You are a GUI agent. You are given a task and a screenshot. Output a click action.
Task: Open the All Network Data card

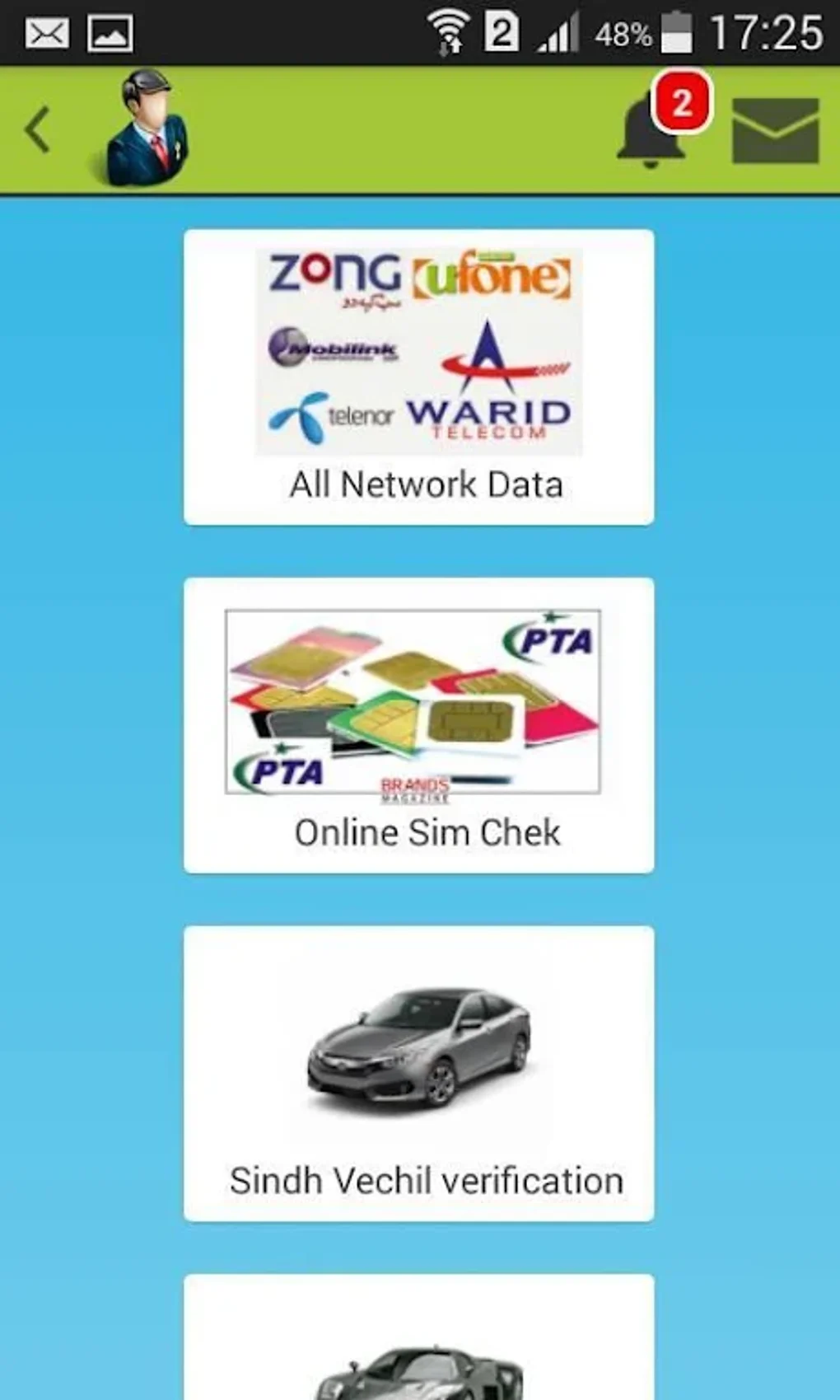pyautogui.click(x=419, y=377)
